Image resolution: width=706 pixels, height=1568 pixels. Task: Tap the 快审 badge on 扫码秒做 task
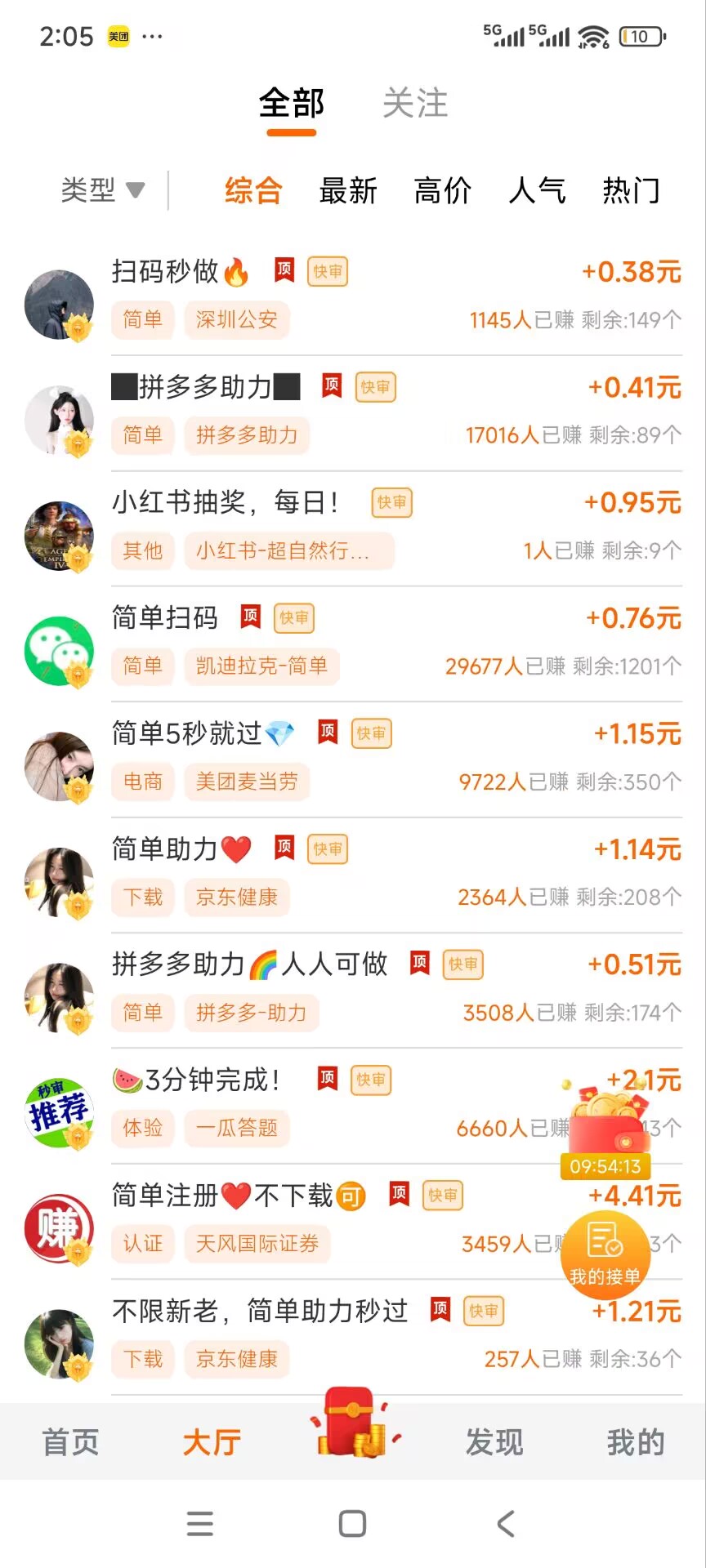pos(327,271)
